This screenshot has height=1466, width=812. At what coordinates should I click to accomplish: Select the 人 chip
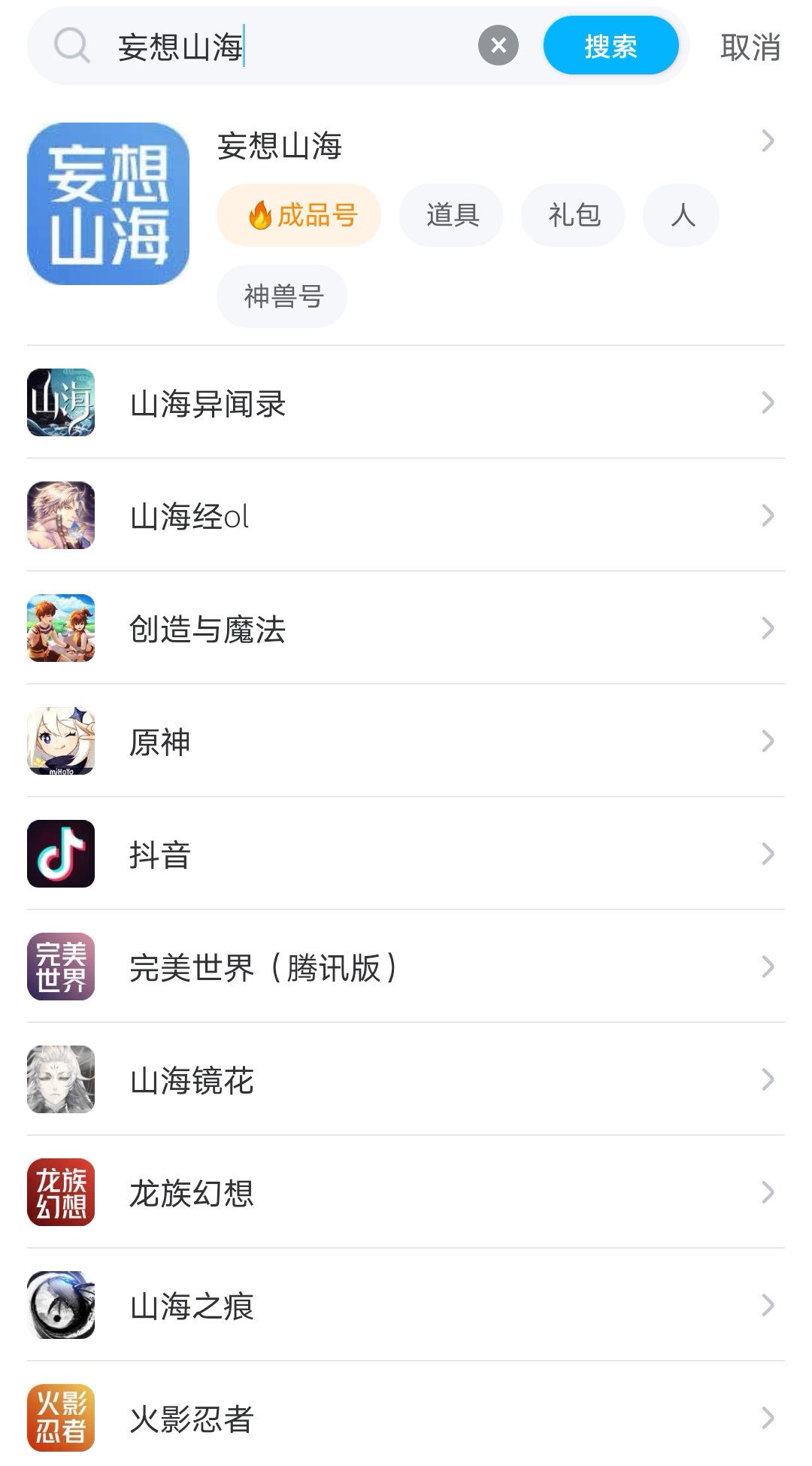[681, 216]
